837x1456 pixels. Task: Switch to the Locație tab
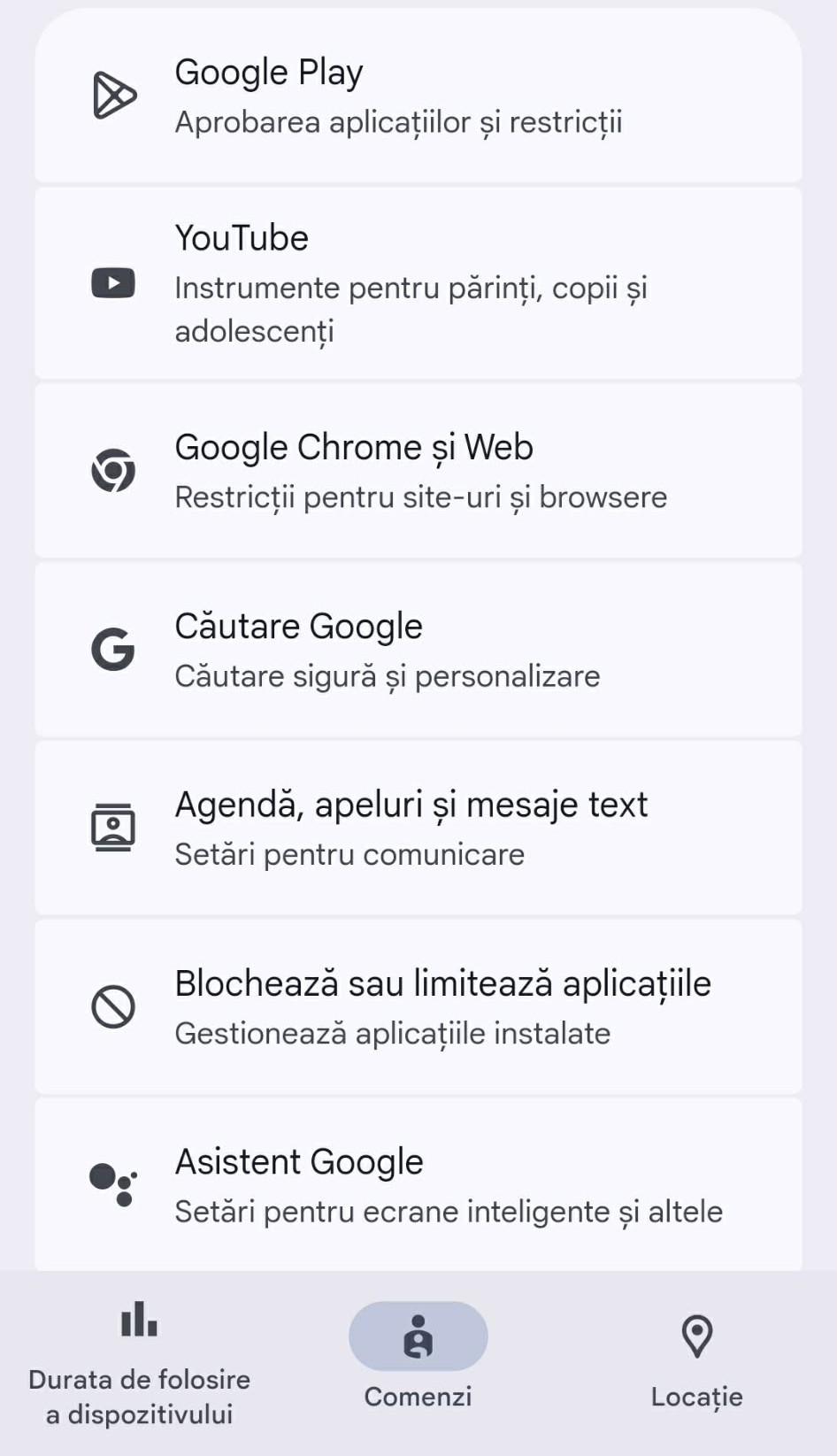click(x=696, y=1361)
